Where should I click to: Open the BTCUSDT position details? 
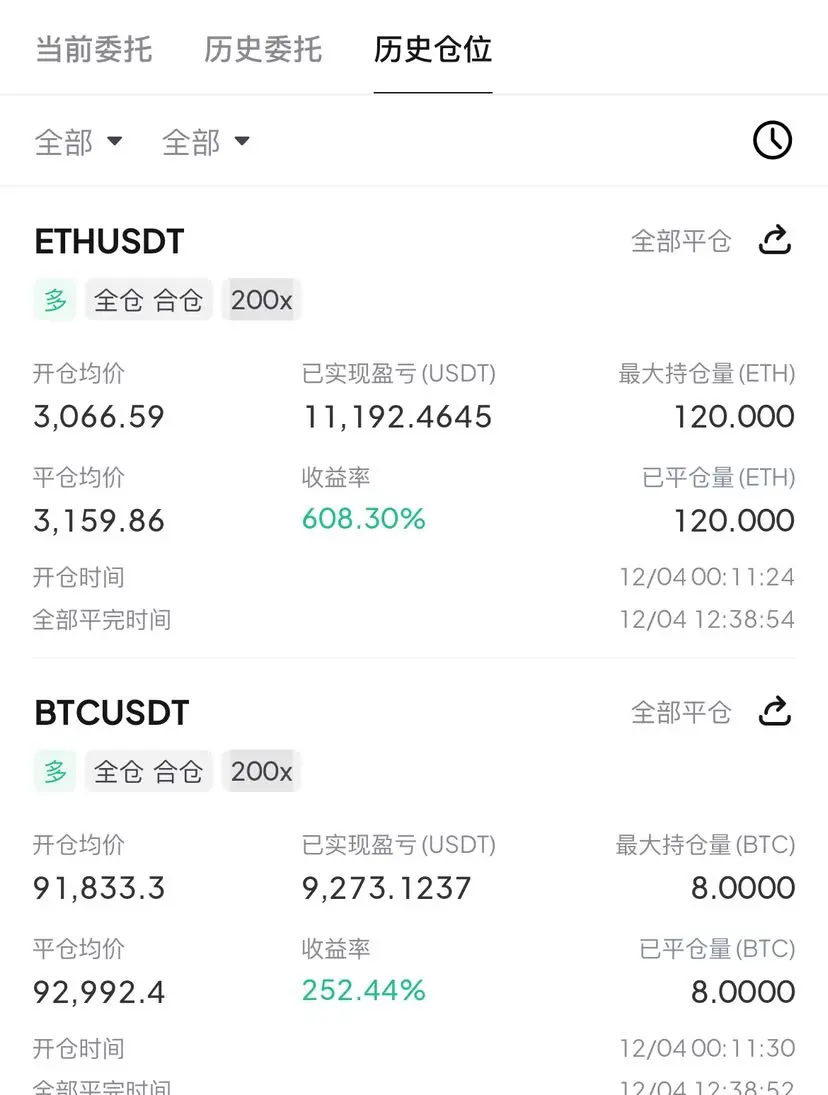pos(111,713)
